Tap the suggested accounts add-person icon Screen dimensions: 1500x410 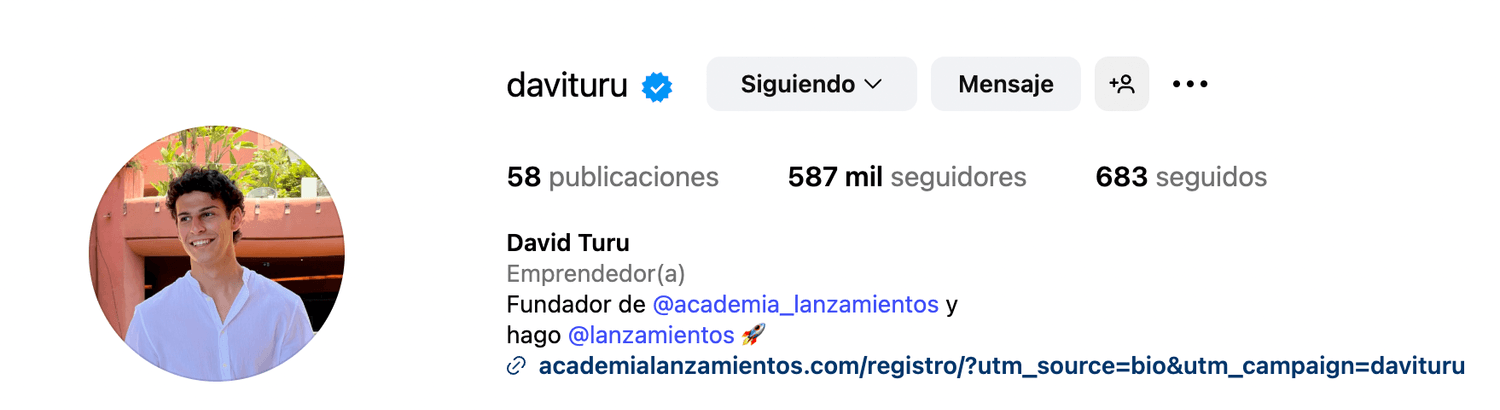(x=1121, y=84)
